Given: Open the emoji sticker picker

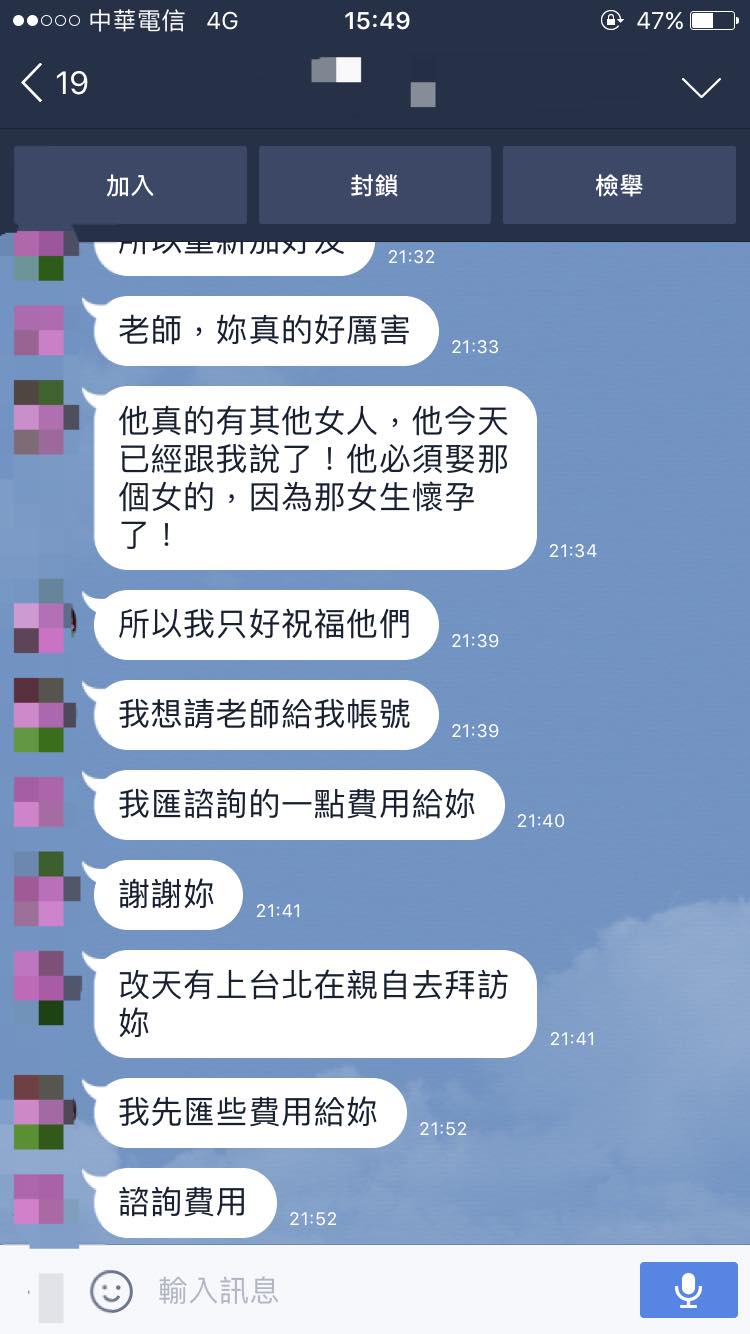Looking at the screenshot, I should click(x=111, y=1290).
